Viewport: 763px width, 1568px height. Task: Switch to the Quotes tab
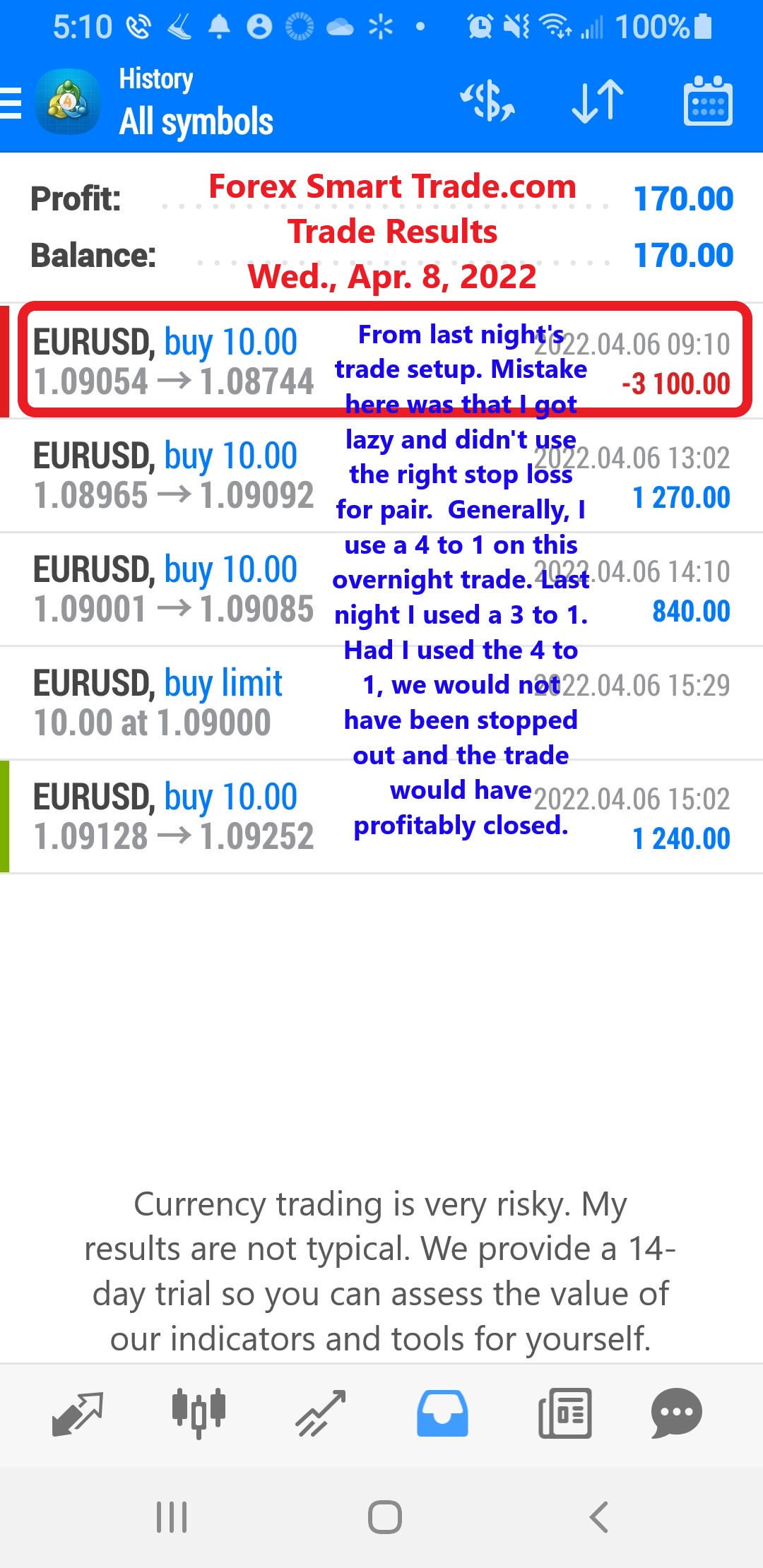tap(78, 1414)
